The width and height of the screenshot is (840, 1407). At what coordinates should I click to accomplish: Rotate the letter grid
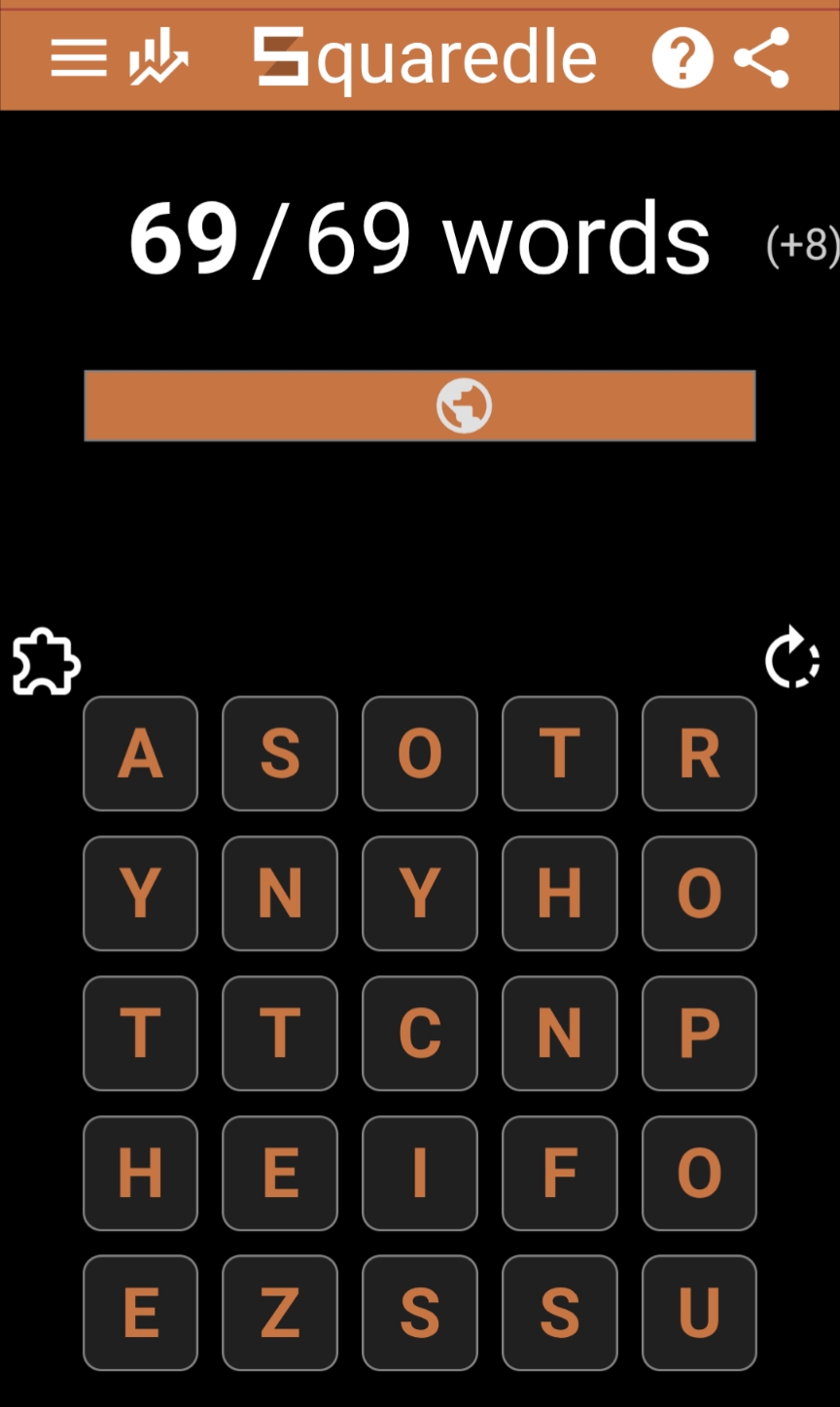coord(791,659)
